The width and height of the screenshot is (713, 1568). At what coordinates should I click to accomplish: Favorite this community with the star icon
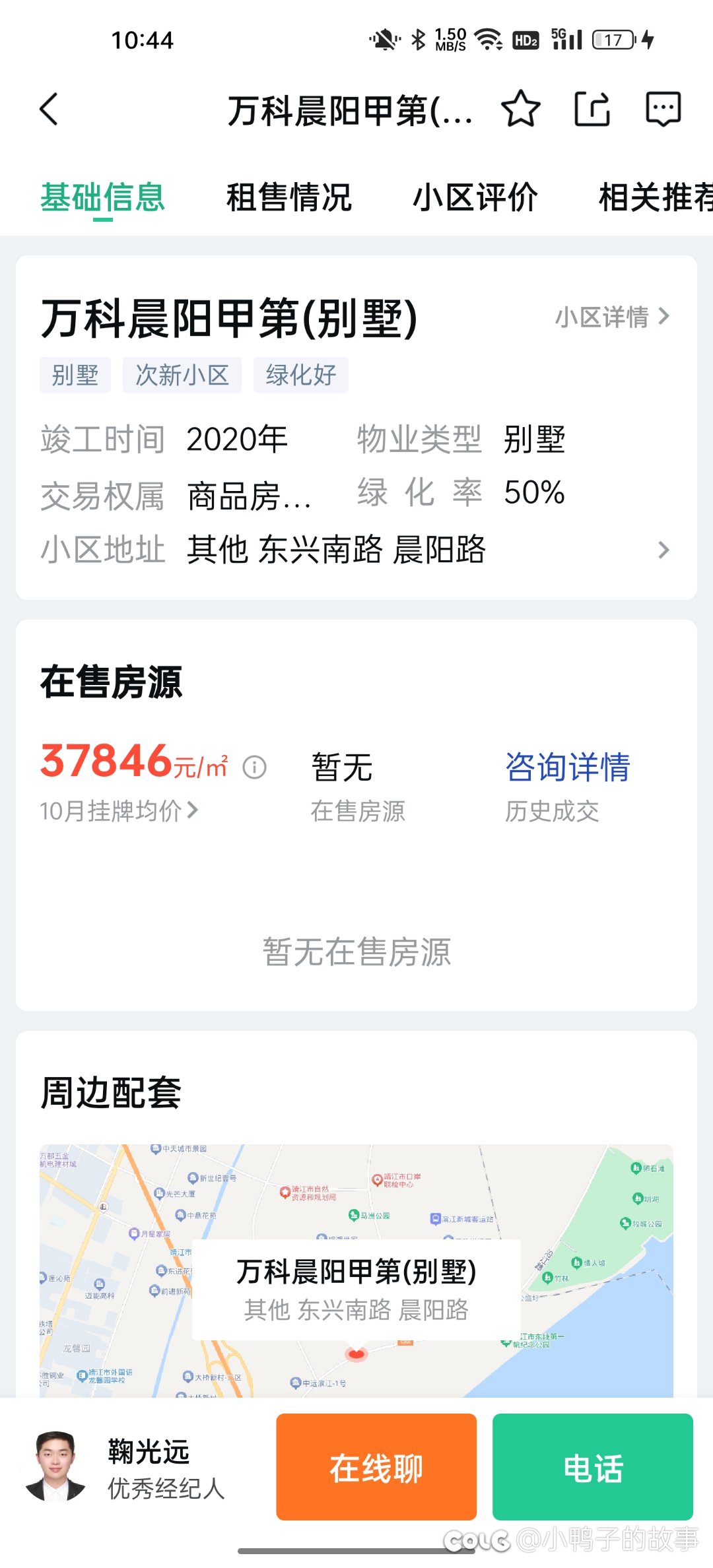(x=521, y=109)
